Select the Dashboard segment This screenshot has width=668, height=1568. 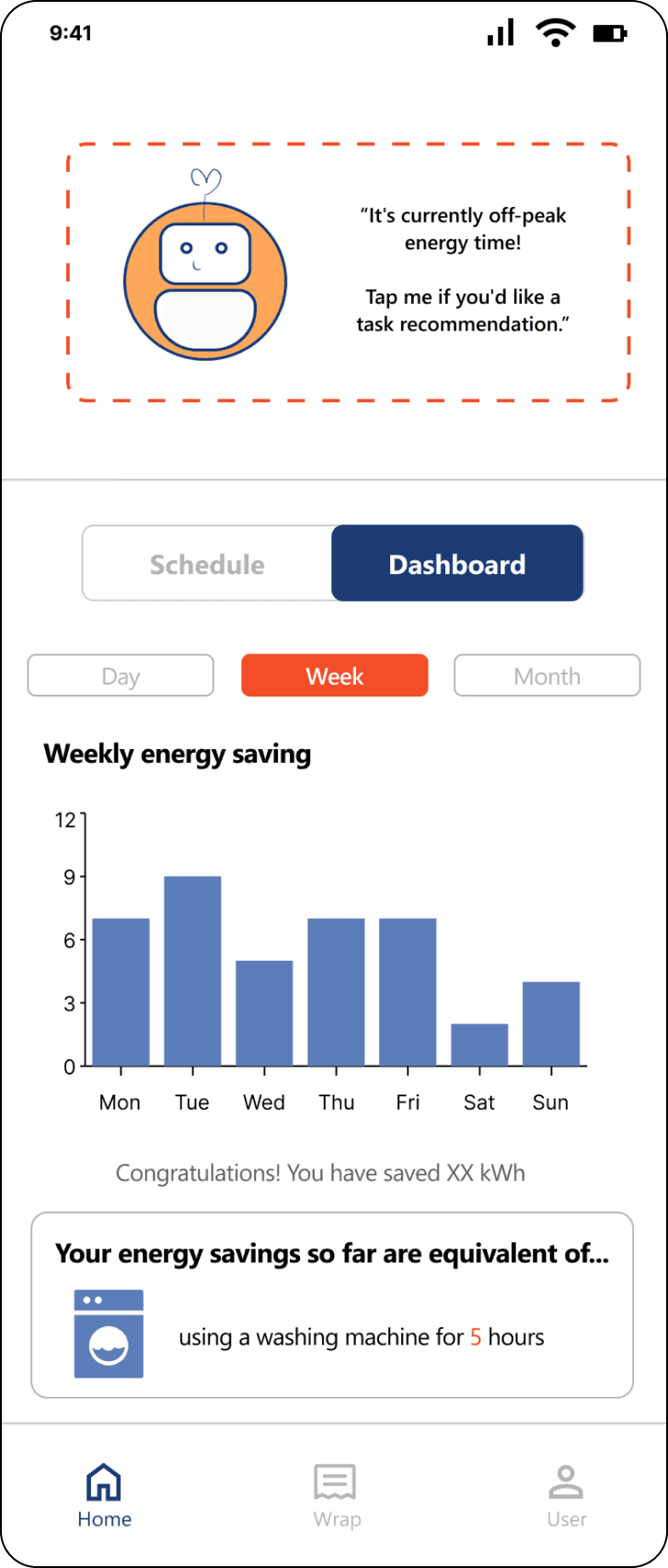coord(457,564)
